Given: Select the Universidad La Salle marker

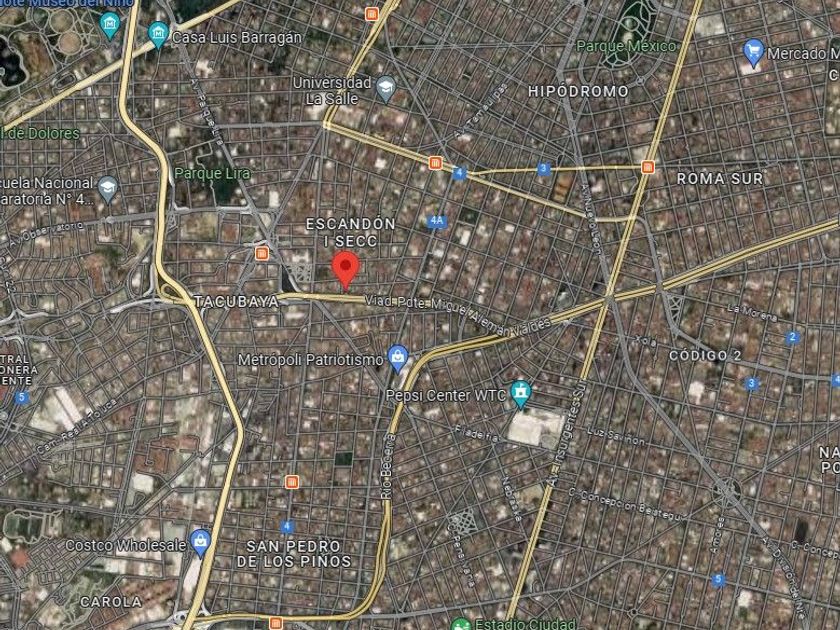Looking at the screenshot, I should point(386,88).
